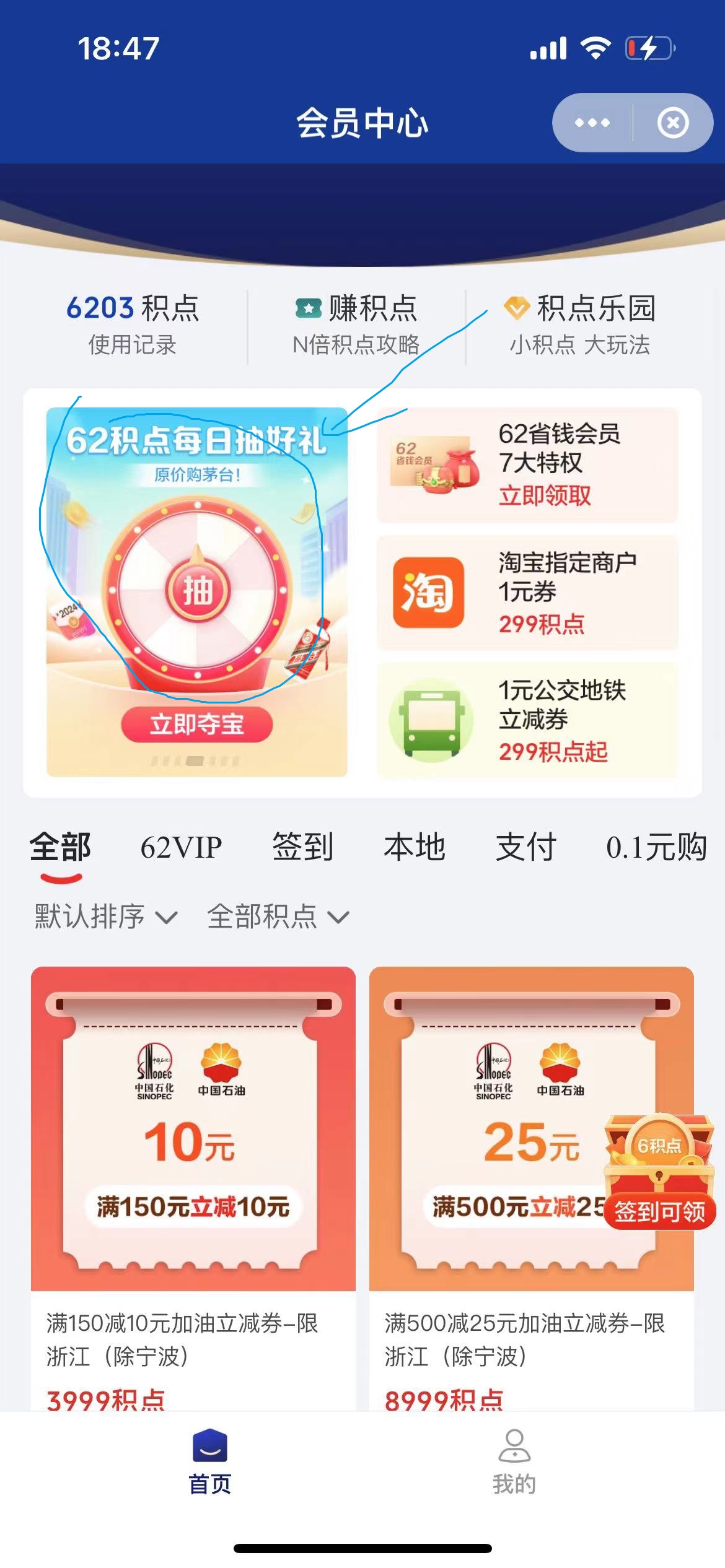Go to the 我的 tab
The width and height of the screenshot is (725, 1568).
tap(514, 1461)
